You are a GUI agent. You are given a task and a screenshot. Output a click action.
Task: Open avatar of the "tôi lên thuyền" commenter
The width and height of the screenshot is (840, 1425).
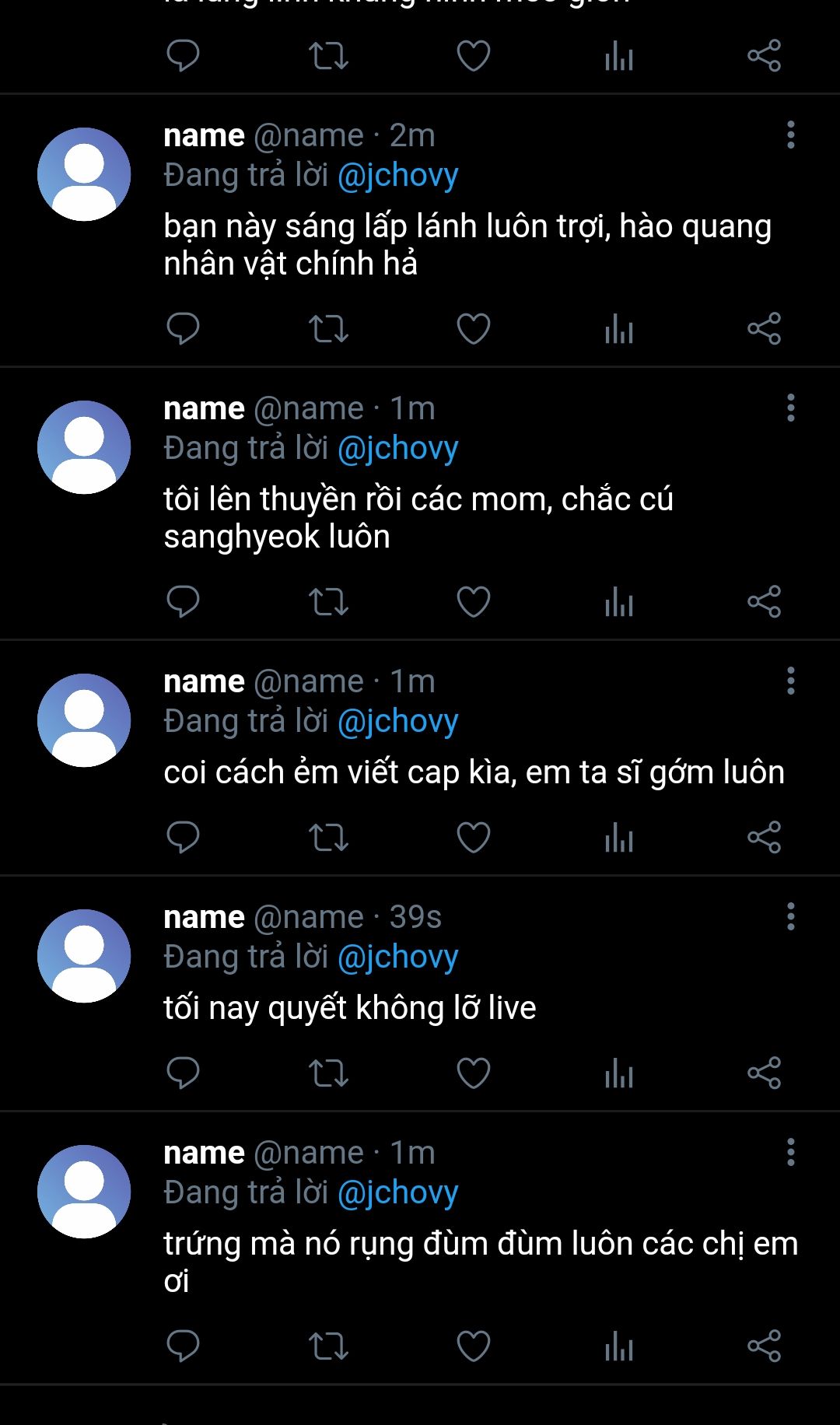point(84,447)
